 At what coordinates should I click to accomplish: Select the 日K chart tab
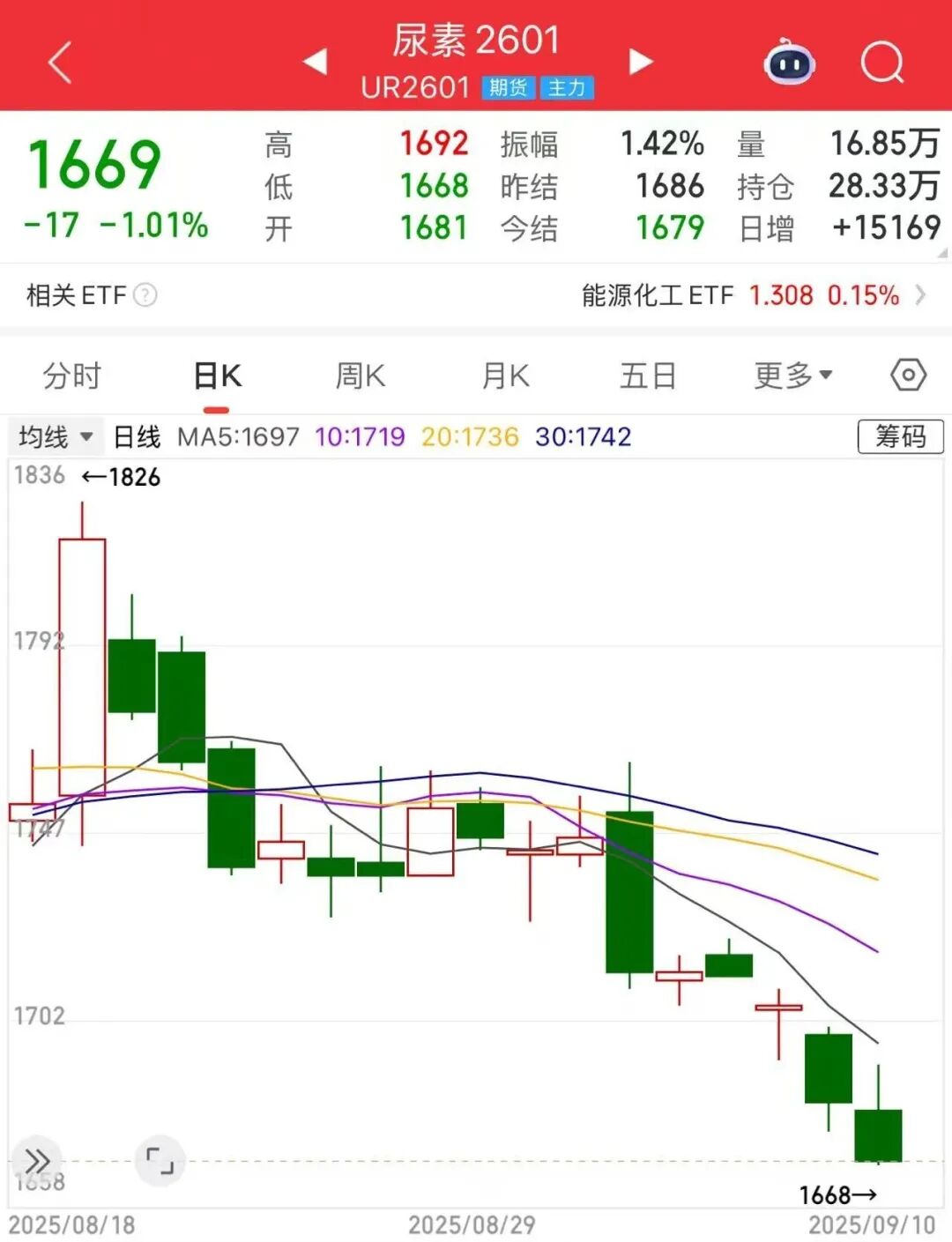click(217, 376)
